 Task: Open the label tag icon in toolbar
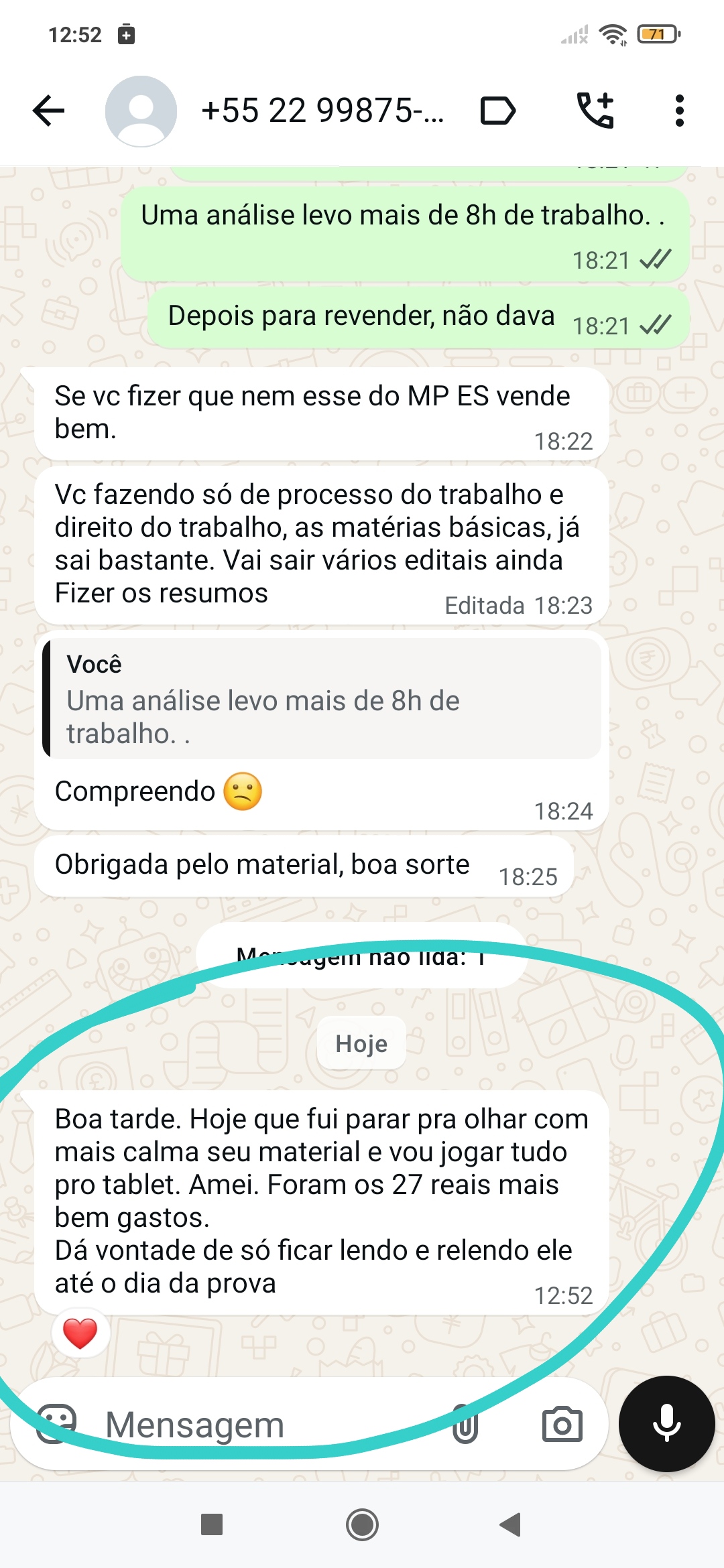(x=497, y=111)
